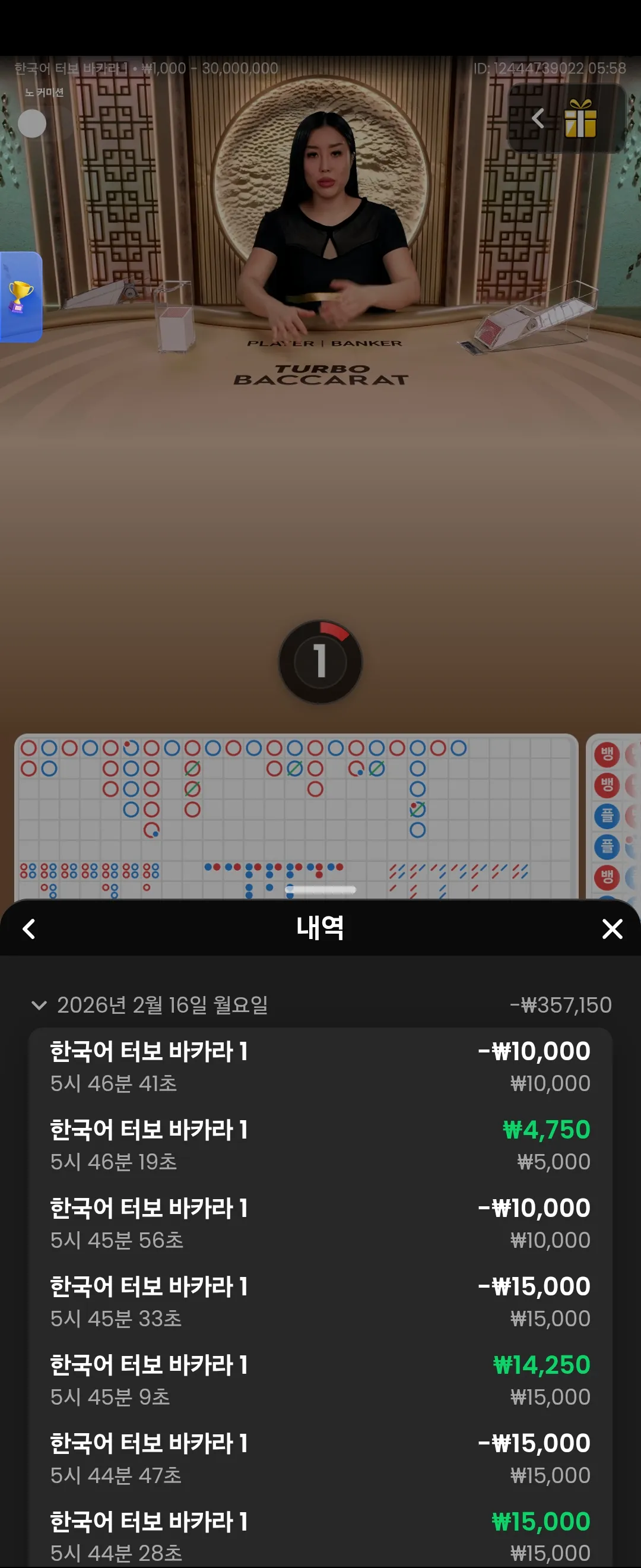Open the 5시 45분 33초 bet record
Image resolution: width=641 pixels, height=1568 pixels.
(320, 1302)
